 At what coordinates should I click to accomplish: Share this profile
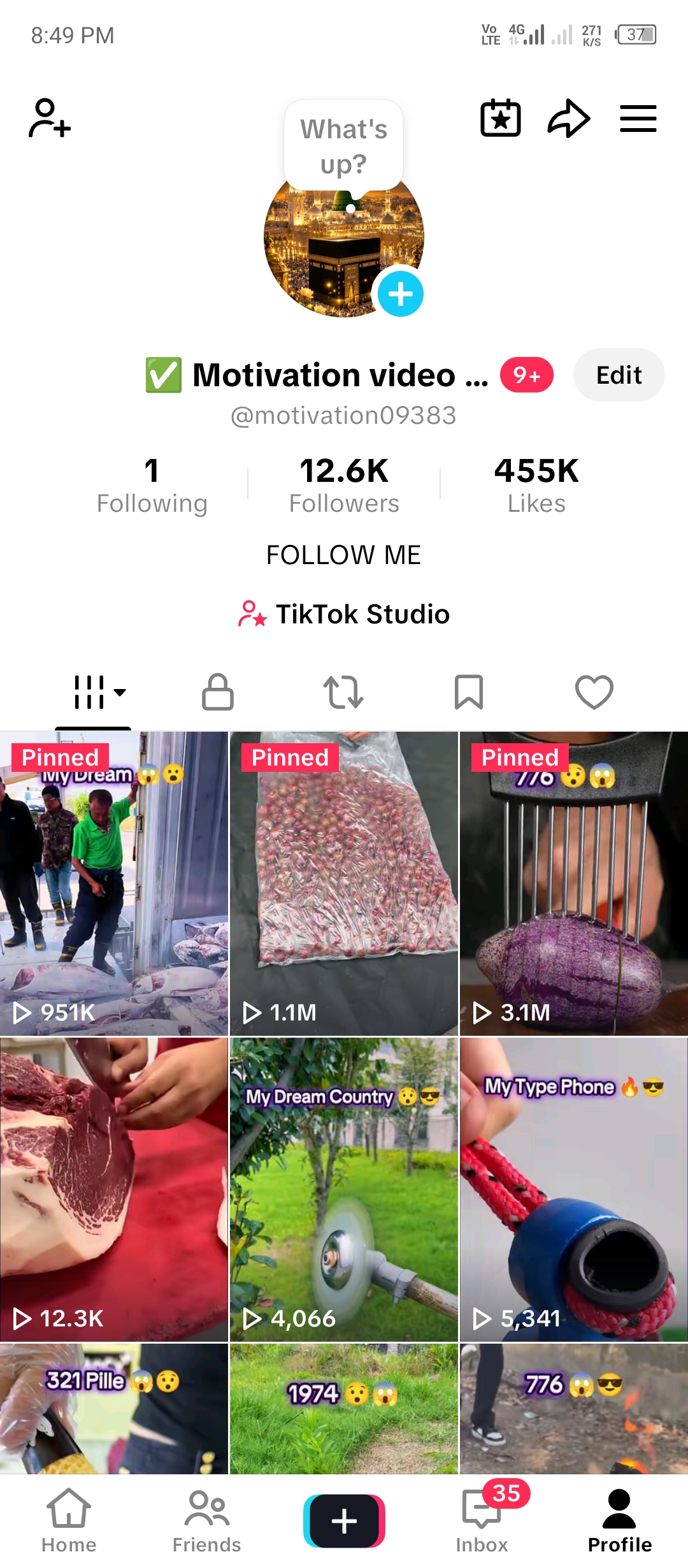[569, 118]
